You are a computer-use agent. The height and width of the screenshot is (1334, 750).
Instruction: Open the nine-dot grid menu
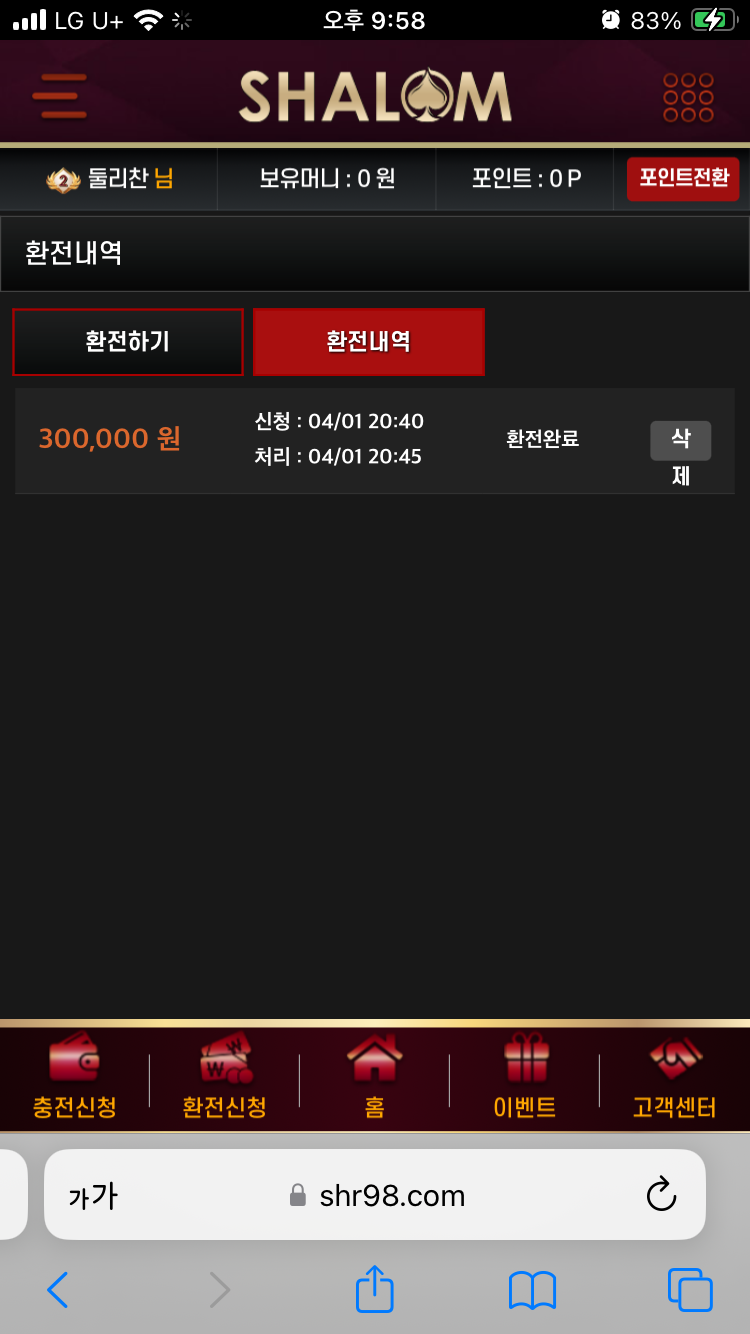click(x=688, y=97)
